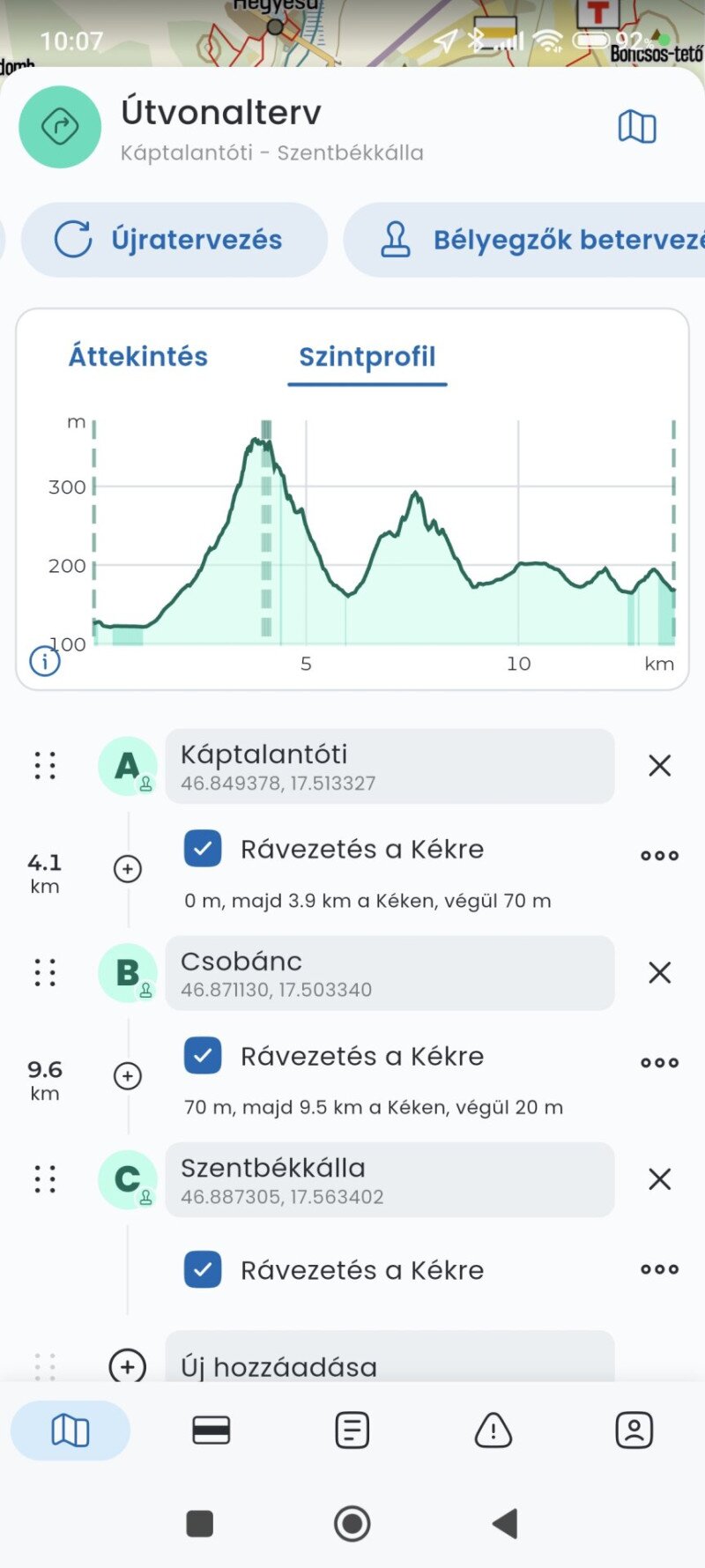
Task: Edit the Csobánc waypoint field
Action: point(389,973)
